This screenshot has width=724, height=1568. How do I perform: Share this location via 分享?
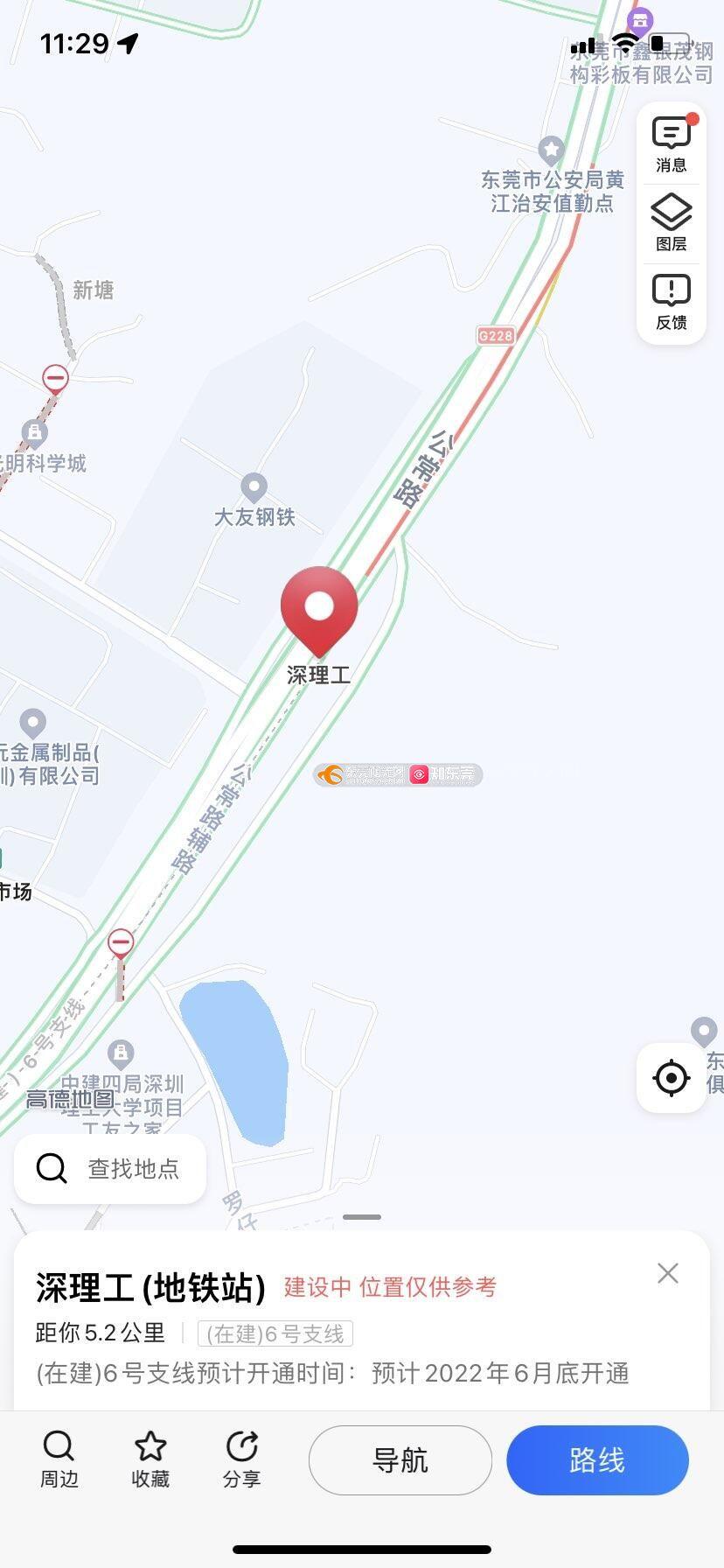(241, 1459)
